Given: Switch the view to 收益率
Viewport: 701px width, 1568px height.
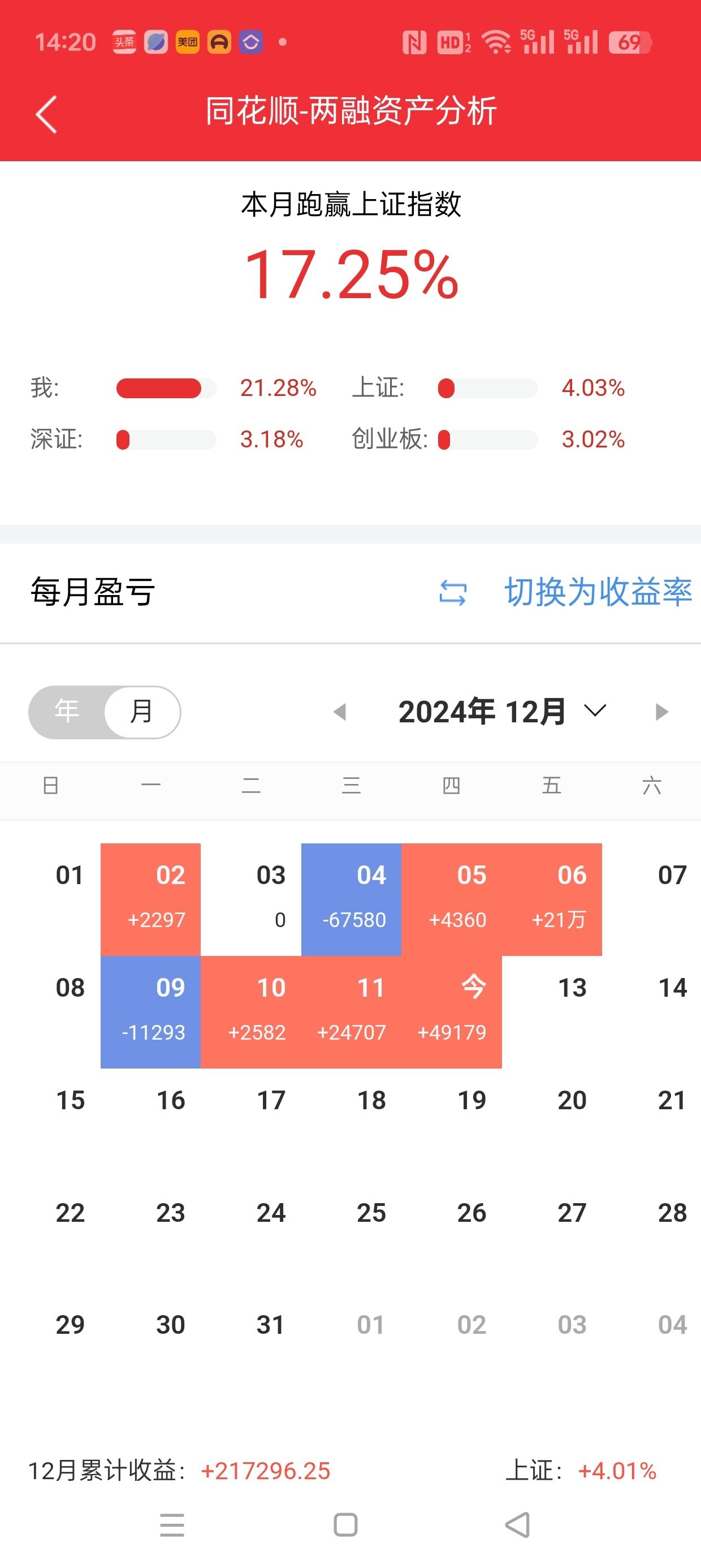Looking at the screenshot, I should [565, 592].
